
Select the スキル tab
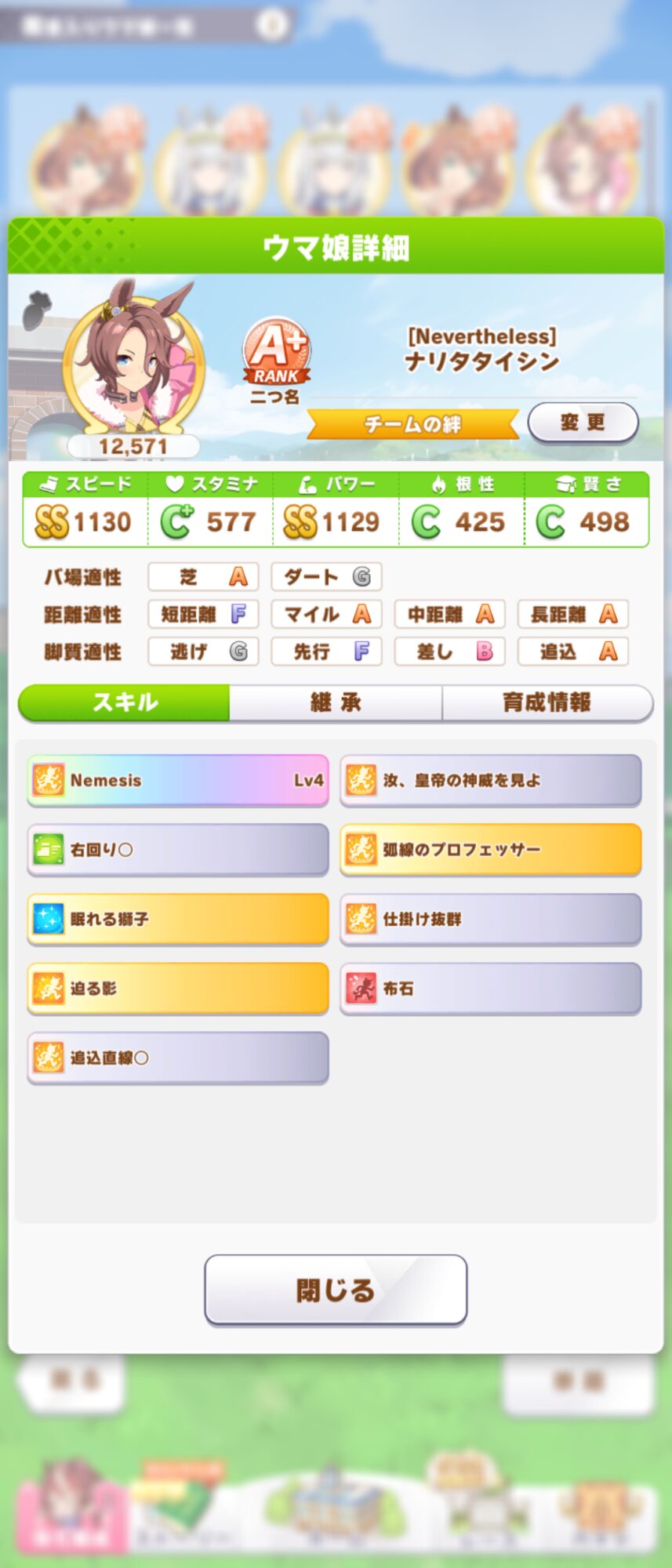pyautogui.click(x=125, y=702)
